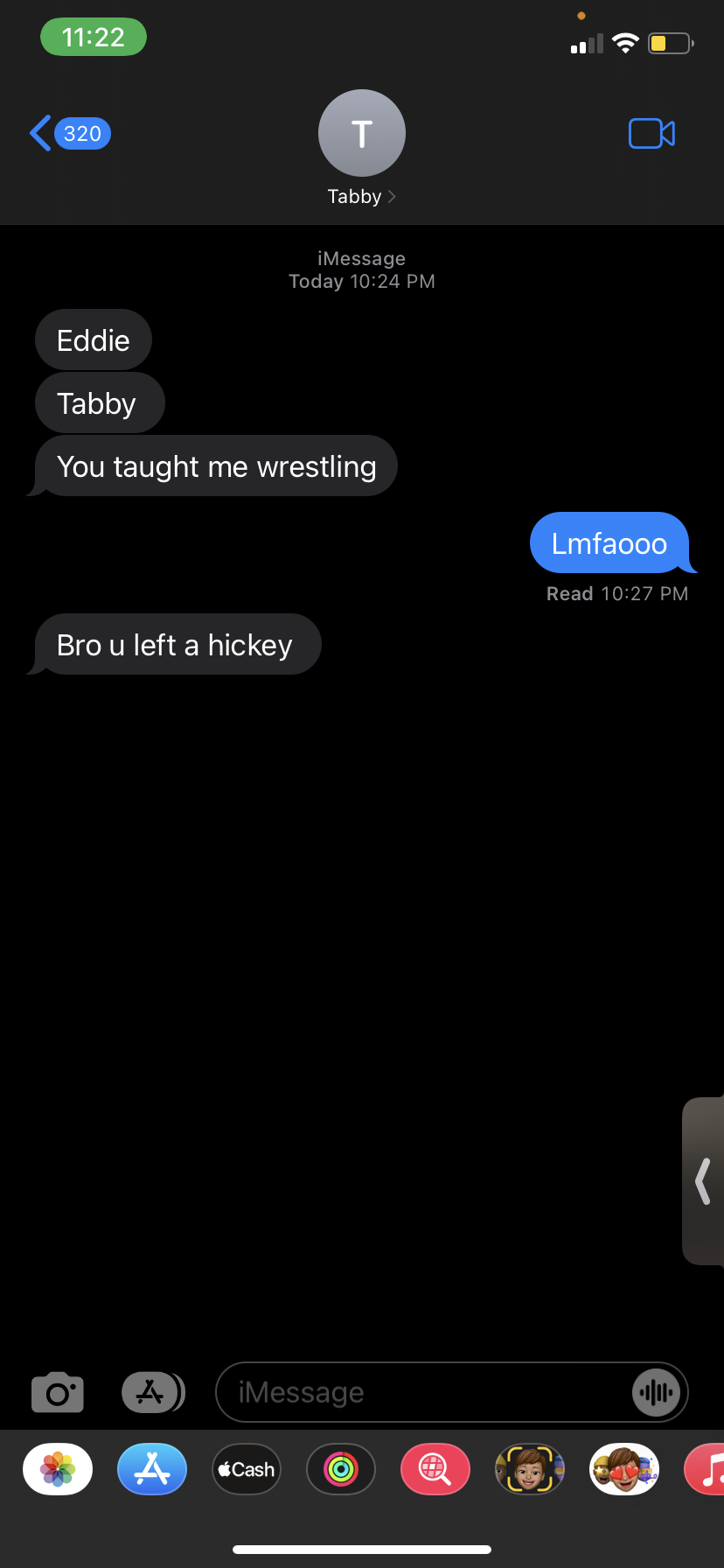Focus the iMessage text field
Image resolution: width=724 pixels, height=1568 pixels.
tap(420, 1392)
